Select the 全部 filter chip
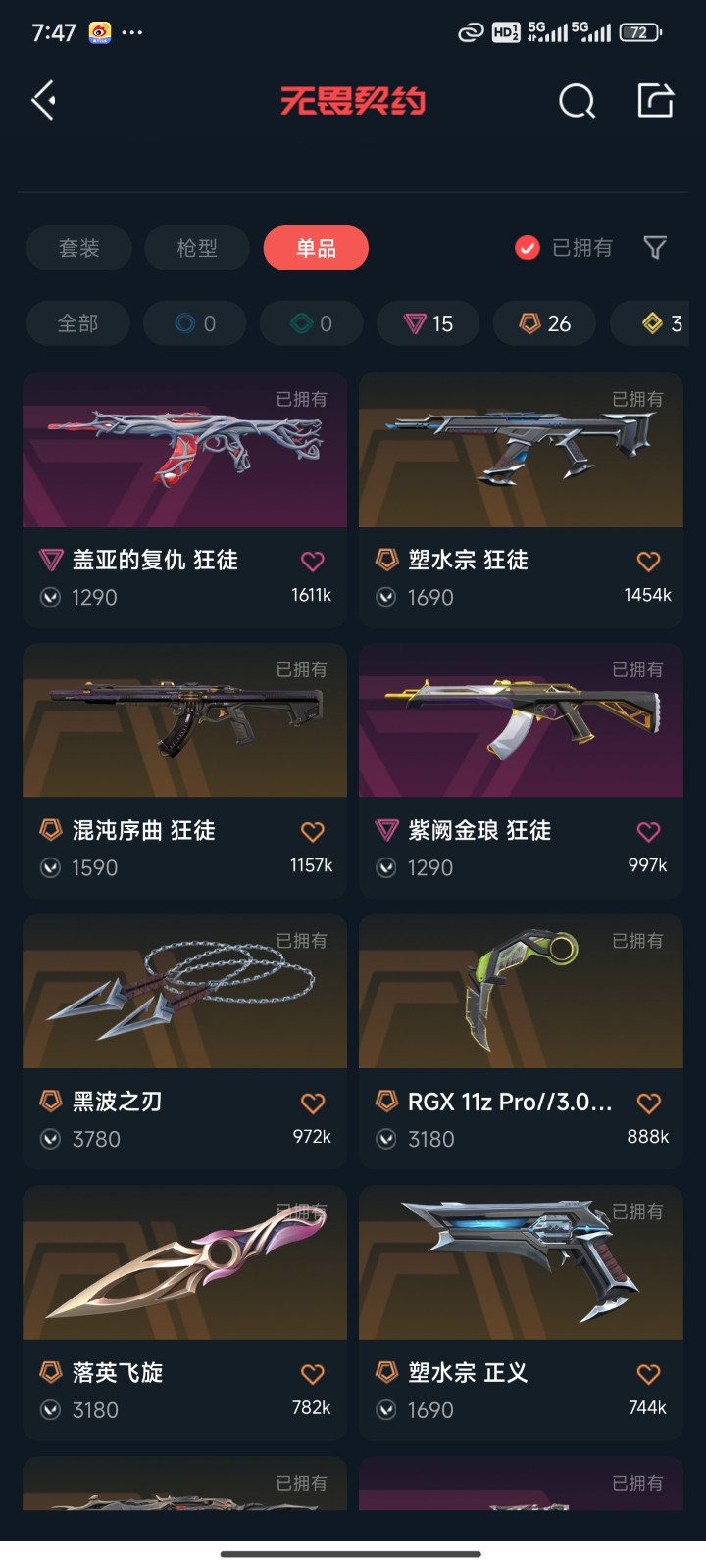Image resolution: width=706 pixels, height=1568 pixels. pyautogui.click(x=78, y=323)
